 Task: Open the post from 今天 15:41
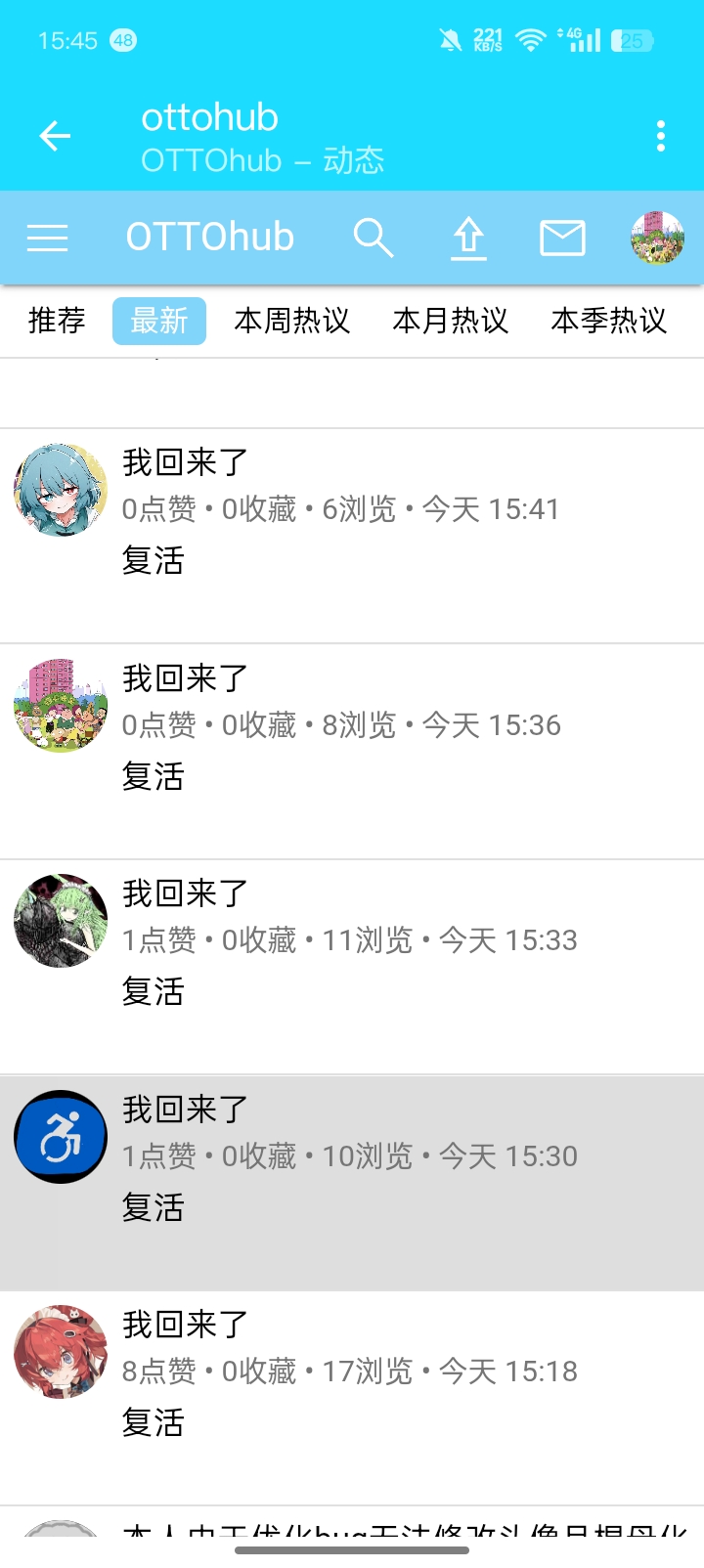352,536
